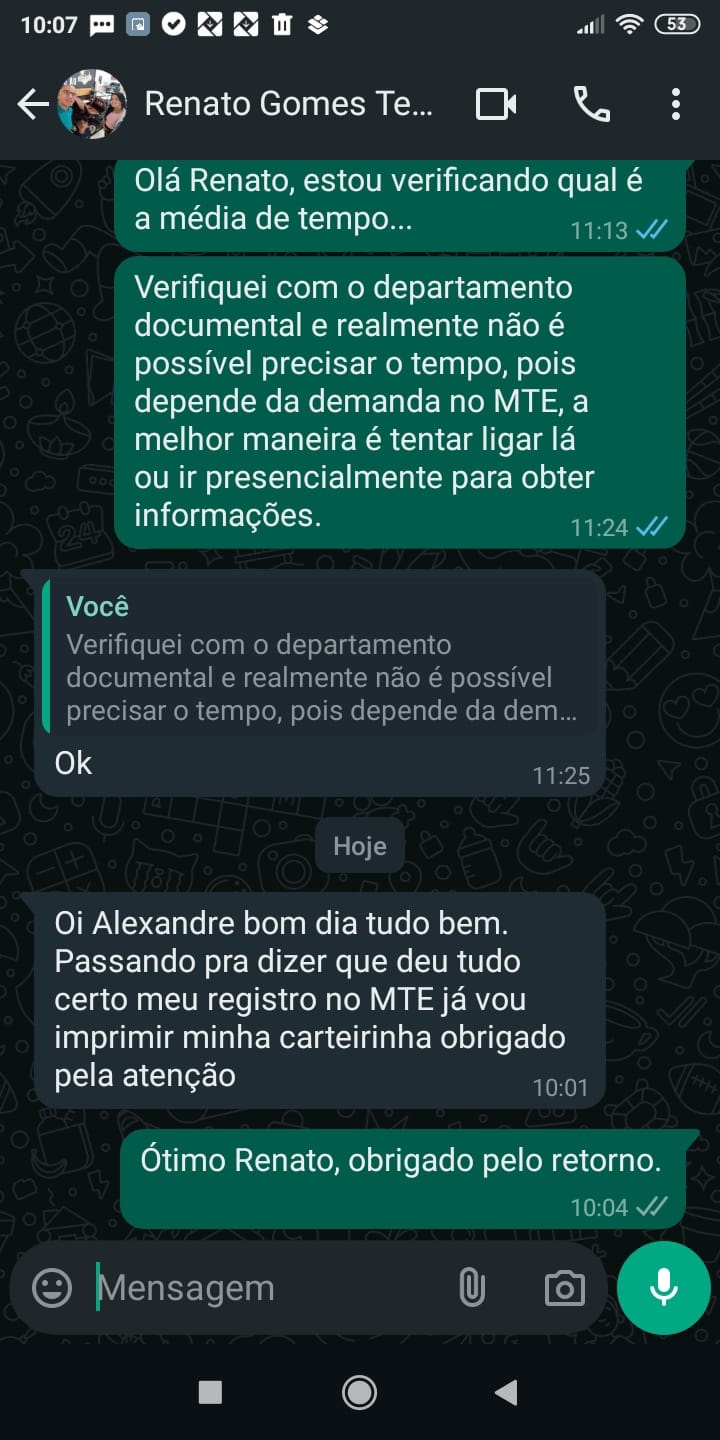720x1440 pixels.
Task: Start a video call with Renato
Action: 496,104
